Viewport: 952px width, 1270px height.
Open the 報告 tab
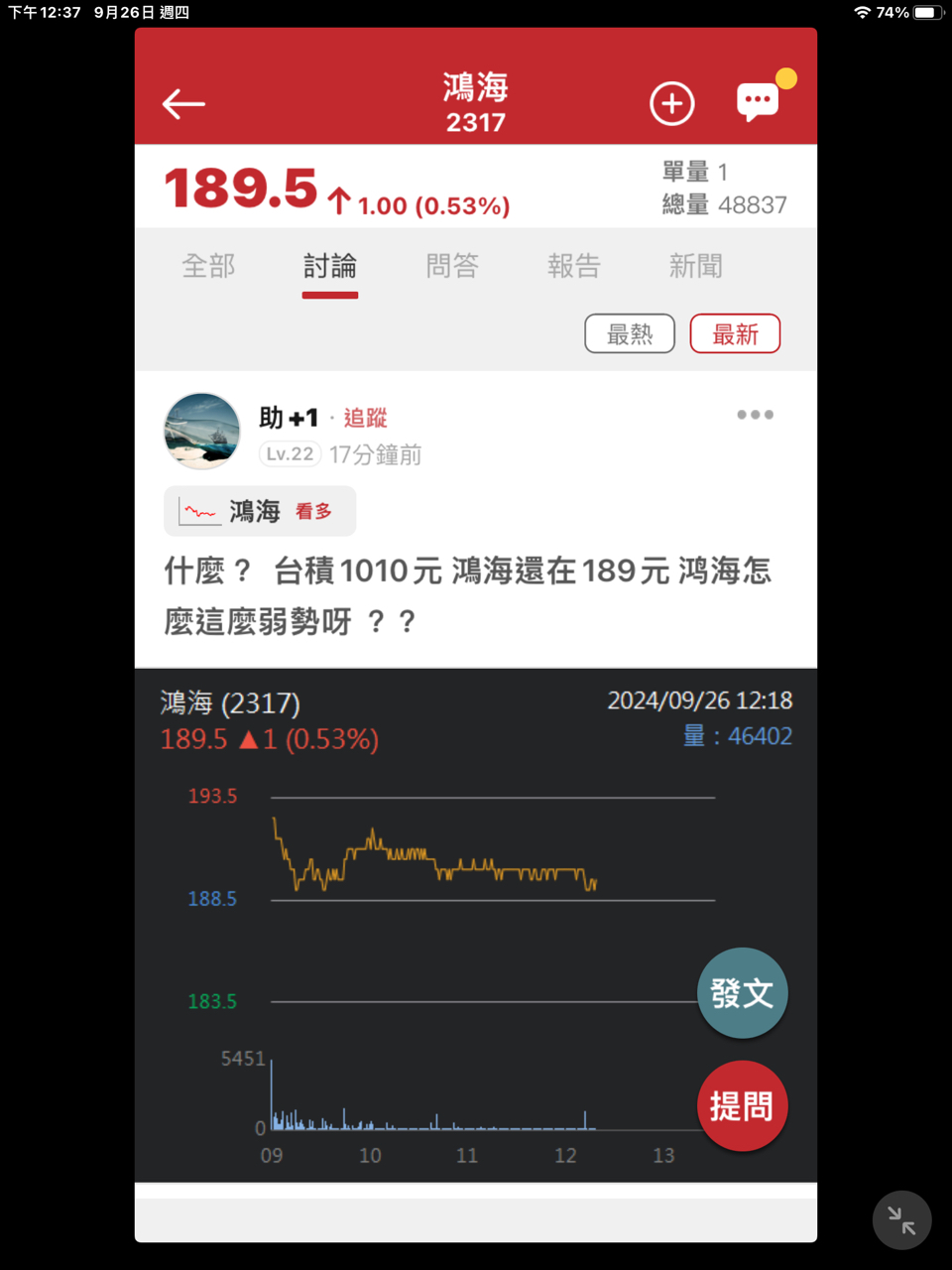(574, 266)
